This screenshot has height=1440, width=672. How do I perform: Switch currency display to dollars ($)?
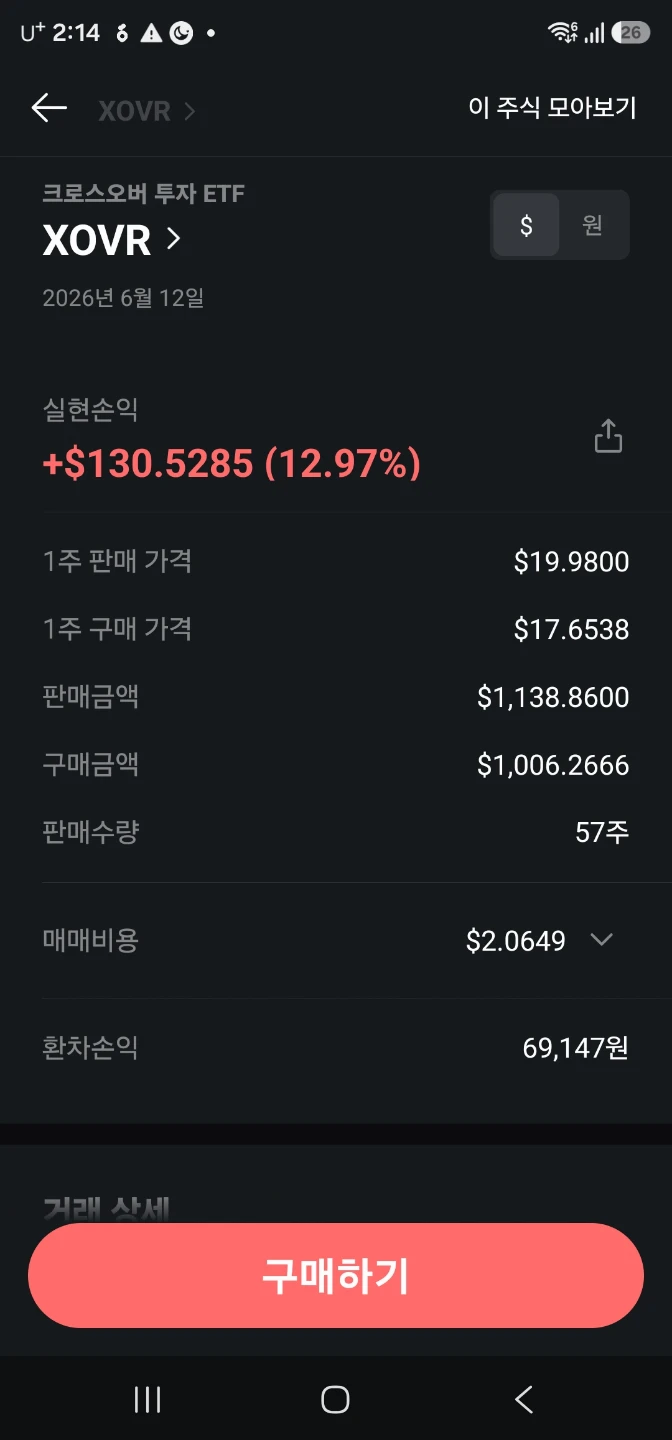(x=527, y=225)
